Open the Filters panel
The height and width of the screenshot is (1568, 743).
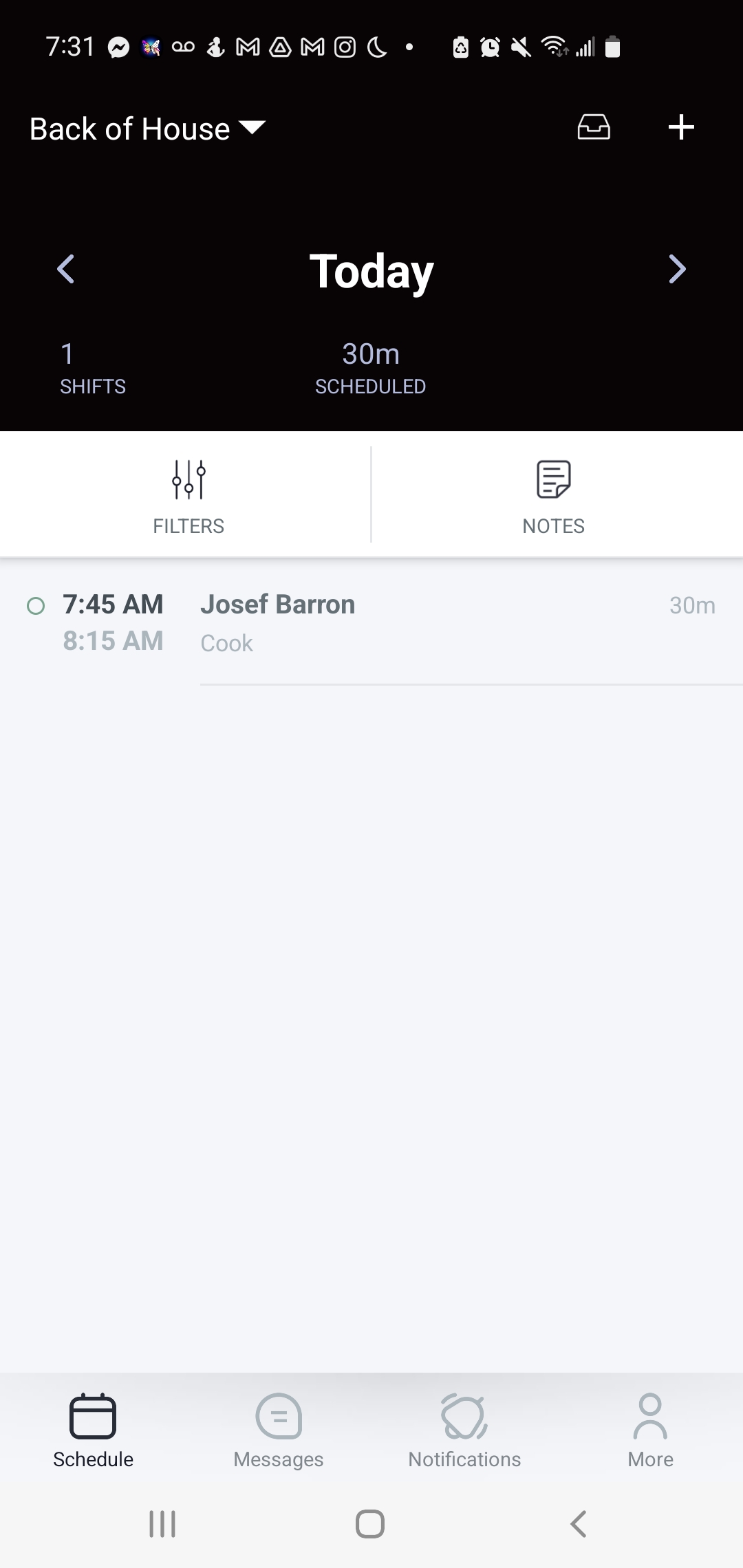click(x=189, y=494)
